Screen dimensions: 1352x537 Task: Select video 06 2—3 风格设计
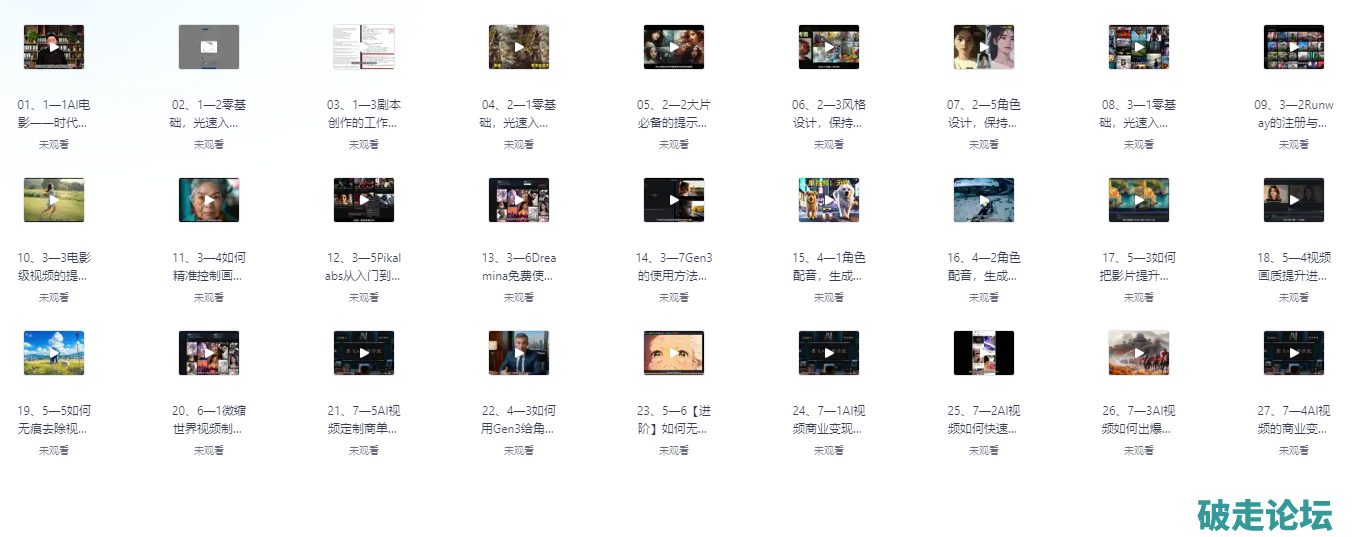[829, 47]
